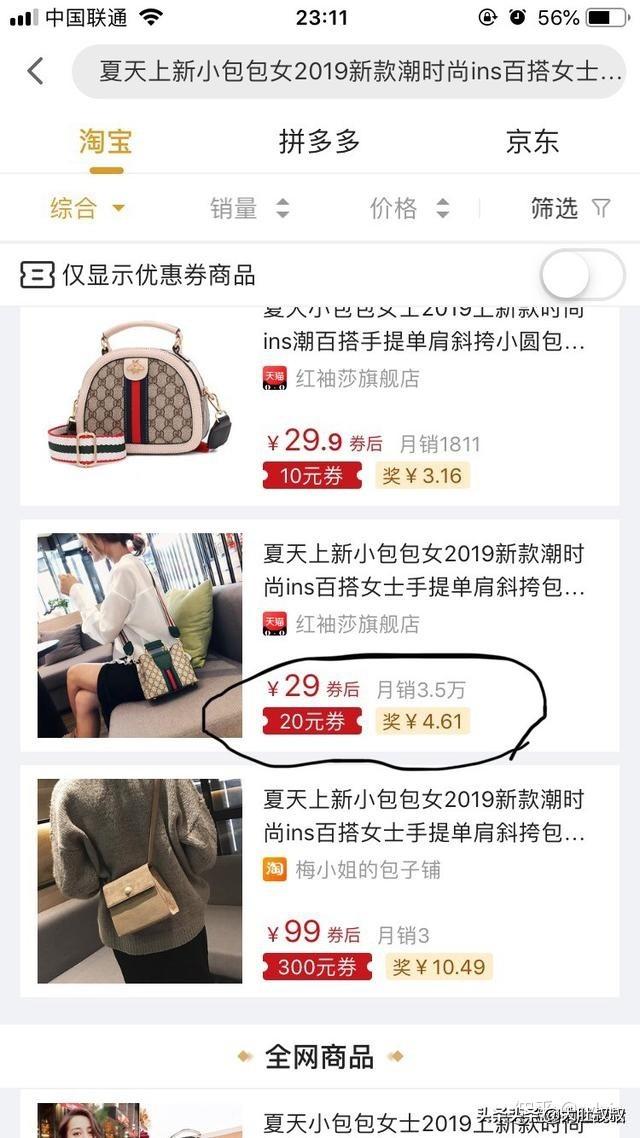Viewport: 640px width, 1138px height.
Task: Sort results by 销量
Action: tap(250, 209)
